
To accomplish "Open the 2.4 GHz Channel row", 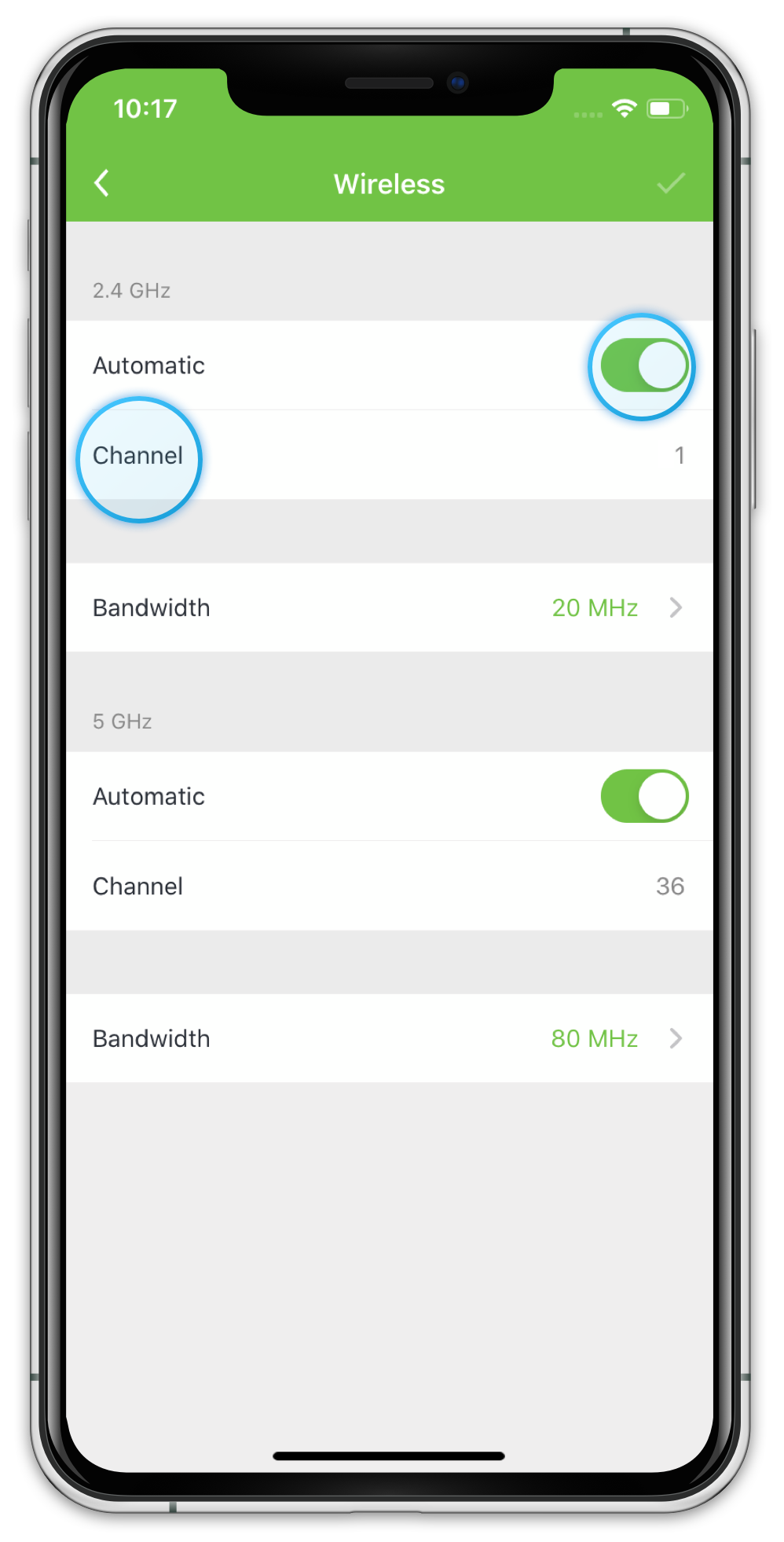I will coord(390,455).
